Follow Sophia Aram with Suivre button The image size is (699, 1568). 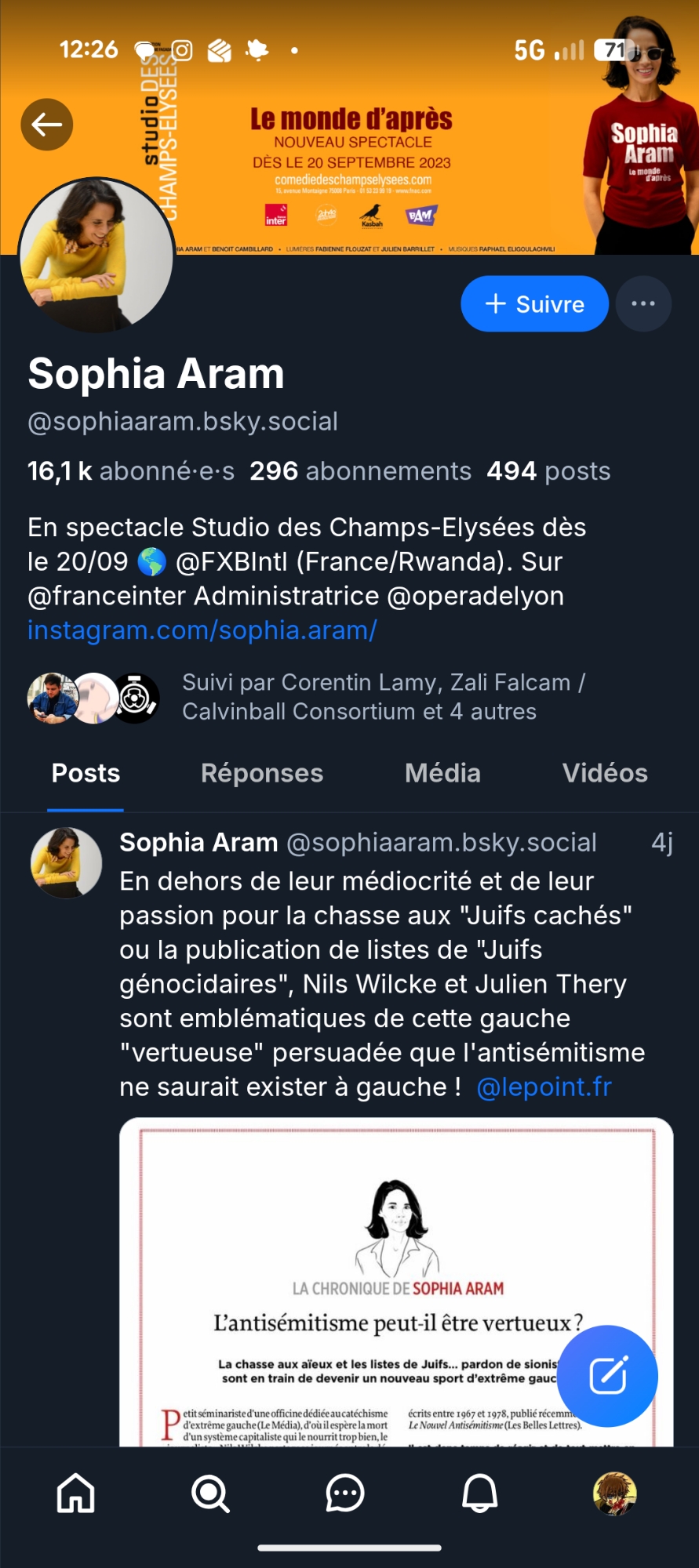click(x=534, y=304)
